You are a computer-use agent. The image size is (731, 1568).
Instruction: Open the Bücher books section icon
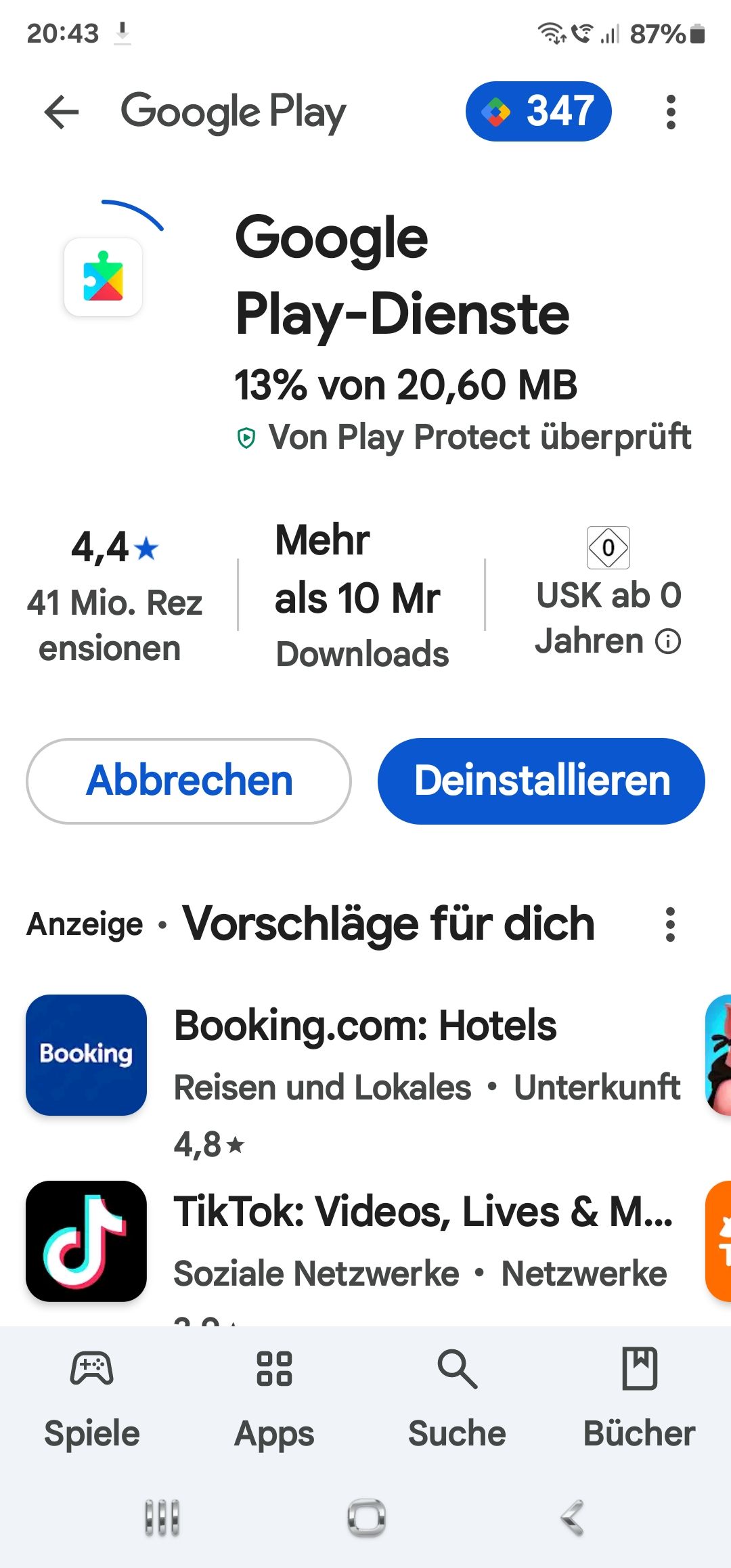tap(640, 1368)
